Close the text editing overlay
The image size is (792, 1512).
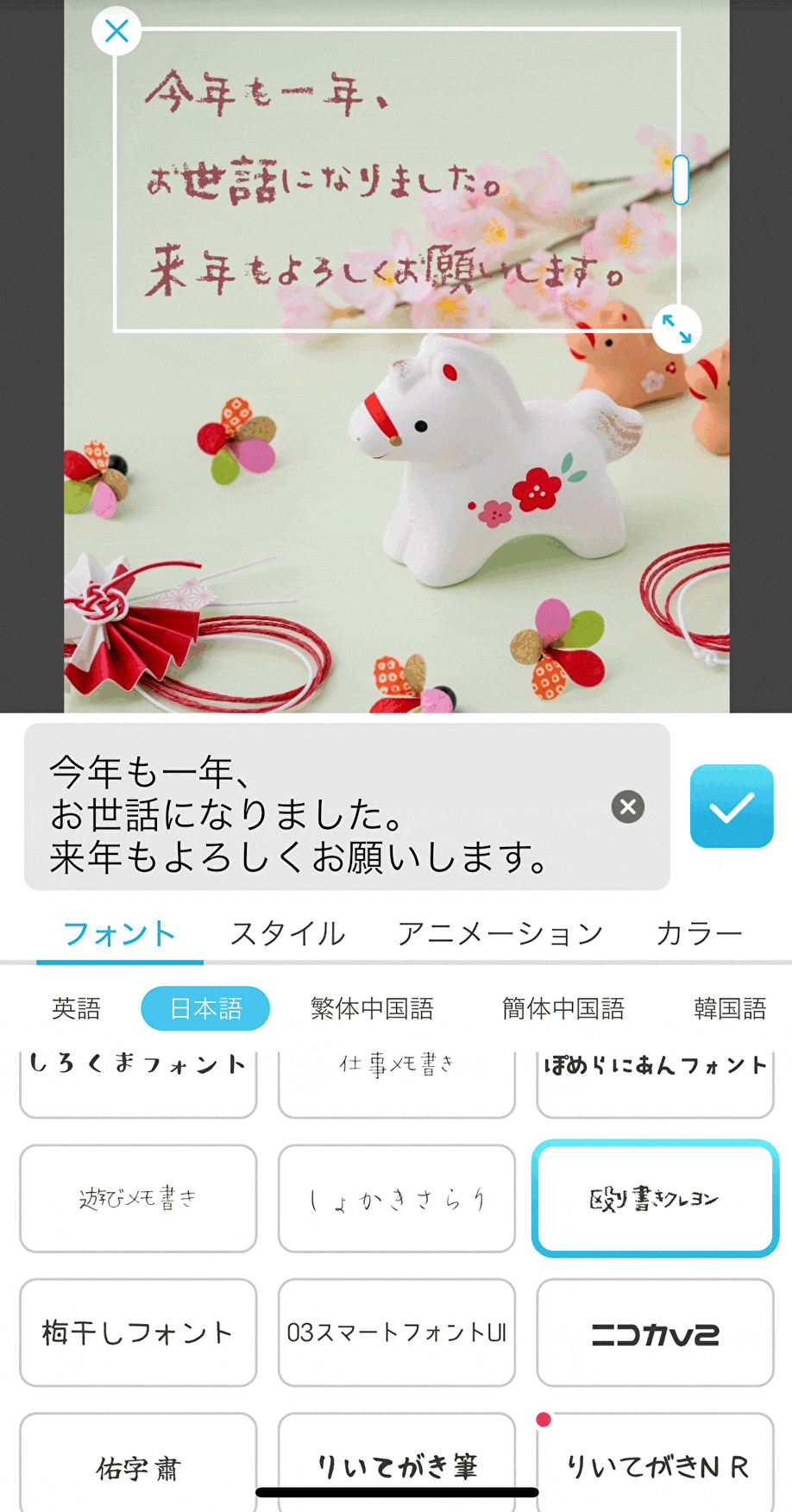point(116,30)
